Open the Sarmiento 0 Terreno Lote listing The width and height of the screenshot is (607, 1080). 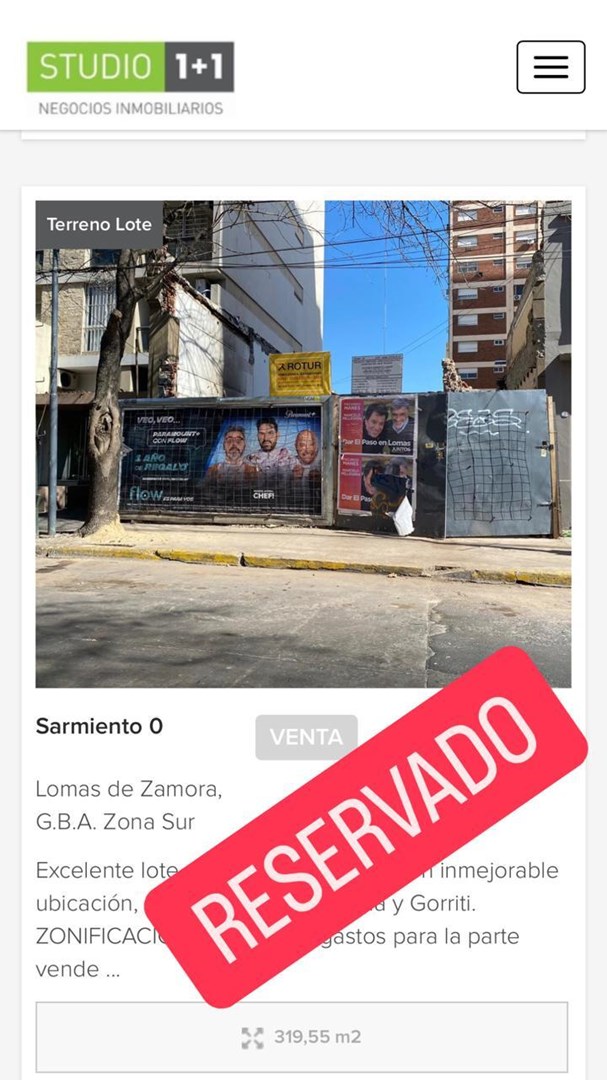coord(99,726)
